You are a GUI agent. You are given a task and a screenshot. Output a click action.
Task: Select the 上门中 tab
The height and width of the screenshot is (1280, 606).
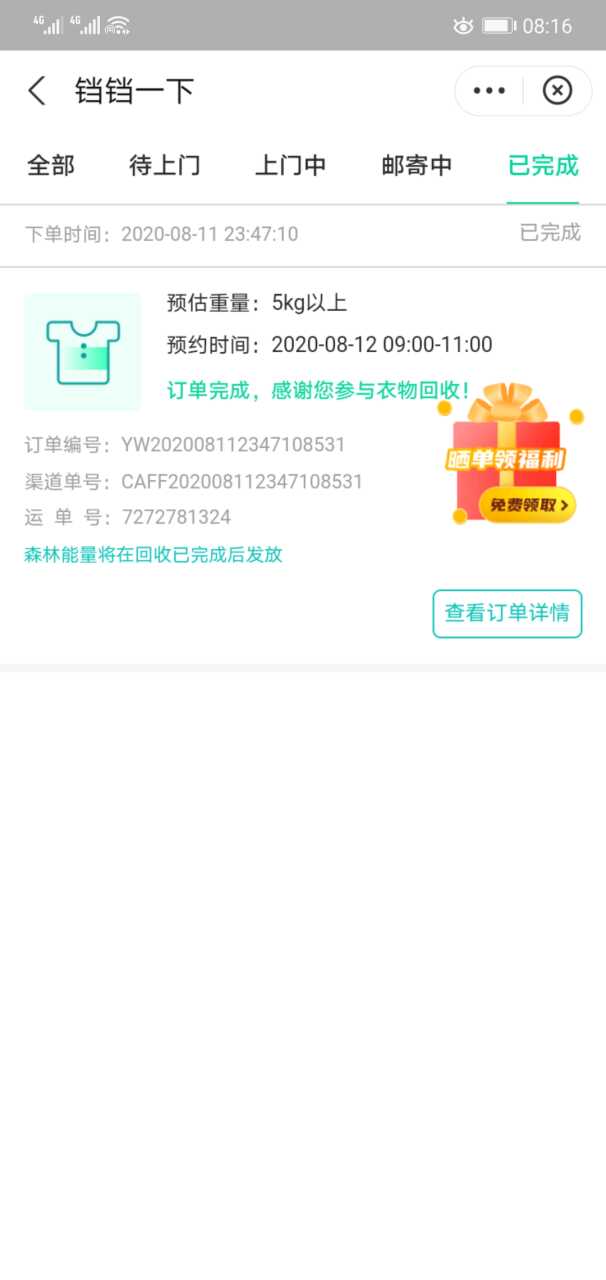coord(291,166)
